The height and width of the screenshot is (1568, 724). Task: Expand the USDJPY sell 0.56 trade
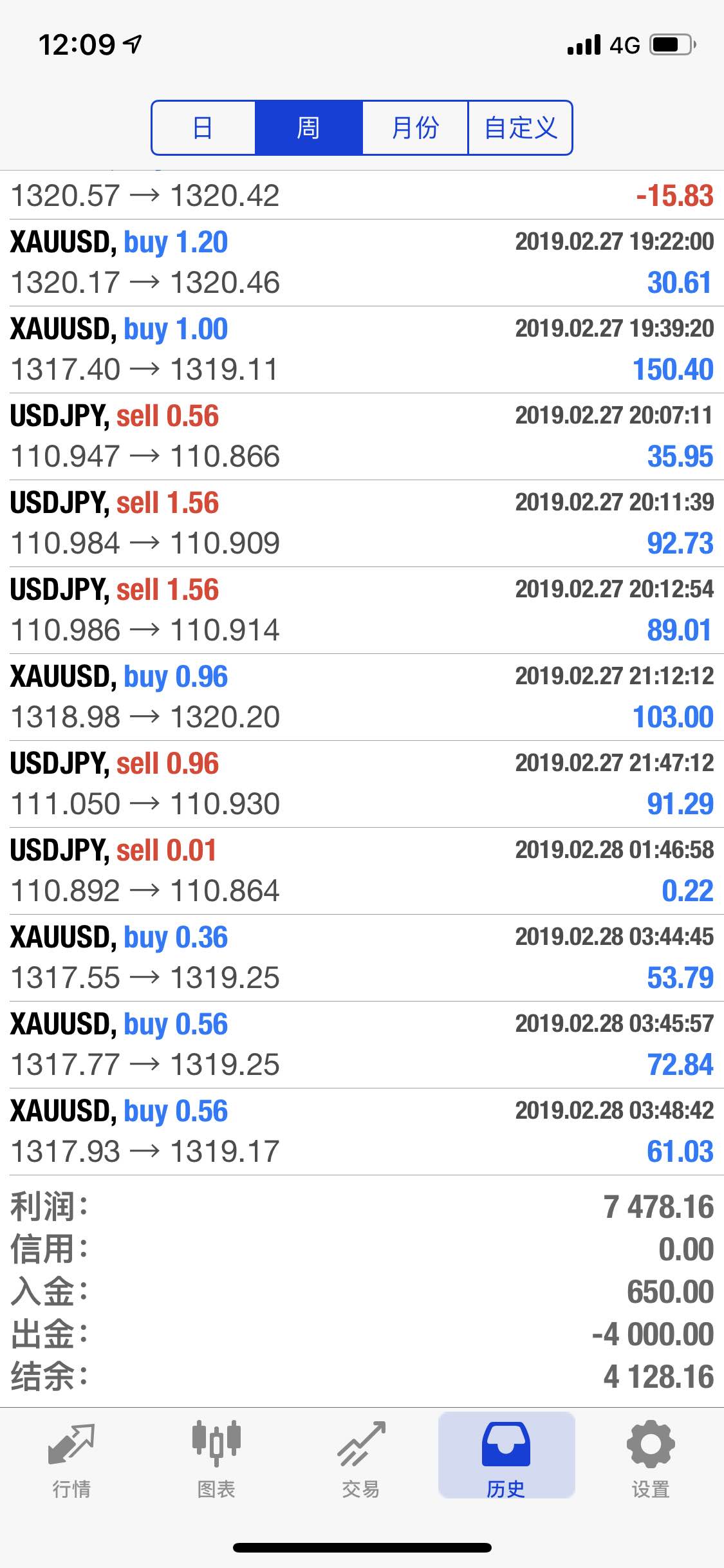point(362,436)
